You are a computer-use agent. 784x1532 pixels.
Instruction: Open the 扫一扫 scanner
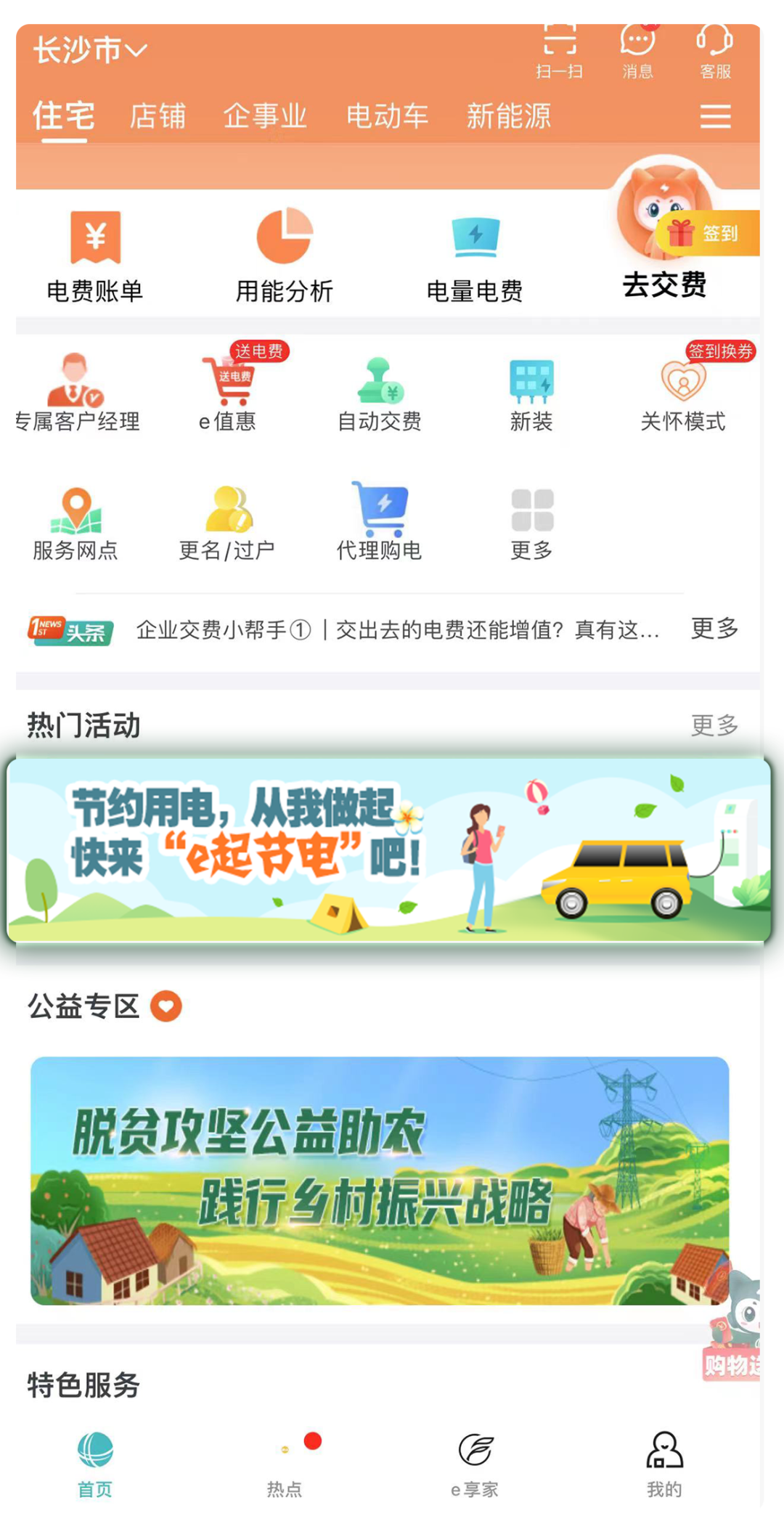point(560,49)
